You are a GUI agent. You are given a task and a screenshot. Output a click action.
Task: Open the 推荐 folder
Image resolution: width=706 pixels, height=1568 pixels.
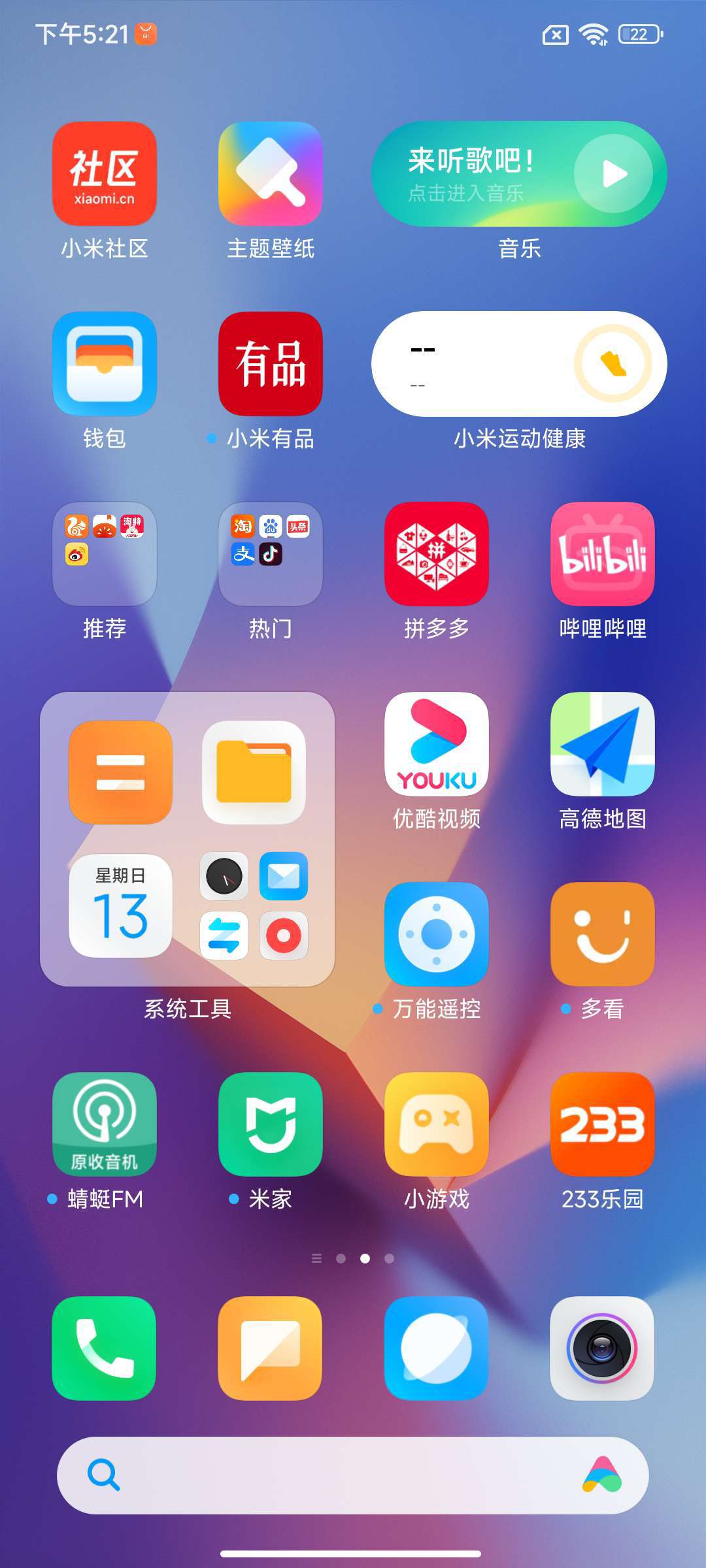(105, 554)
